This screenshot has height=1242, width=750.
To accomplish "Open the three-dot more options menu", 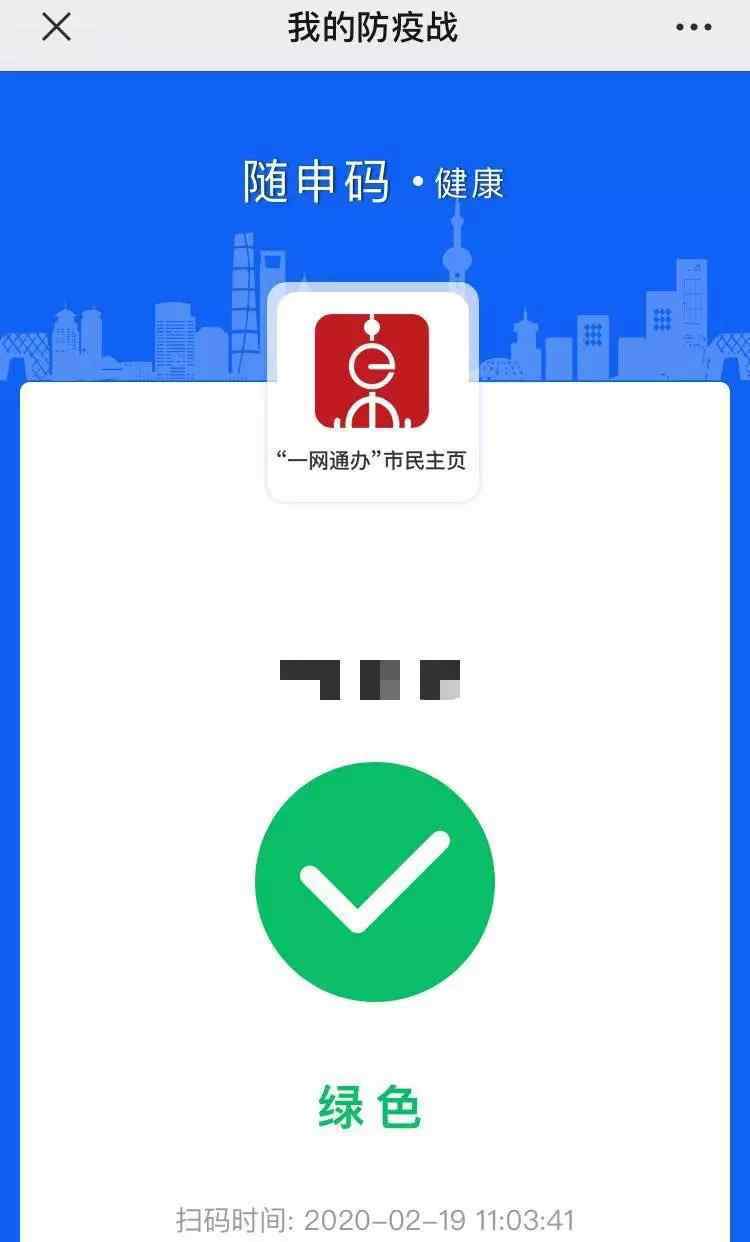I will tap(693, 28).
